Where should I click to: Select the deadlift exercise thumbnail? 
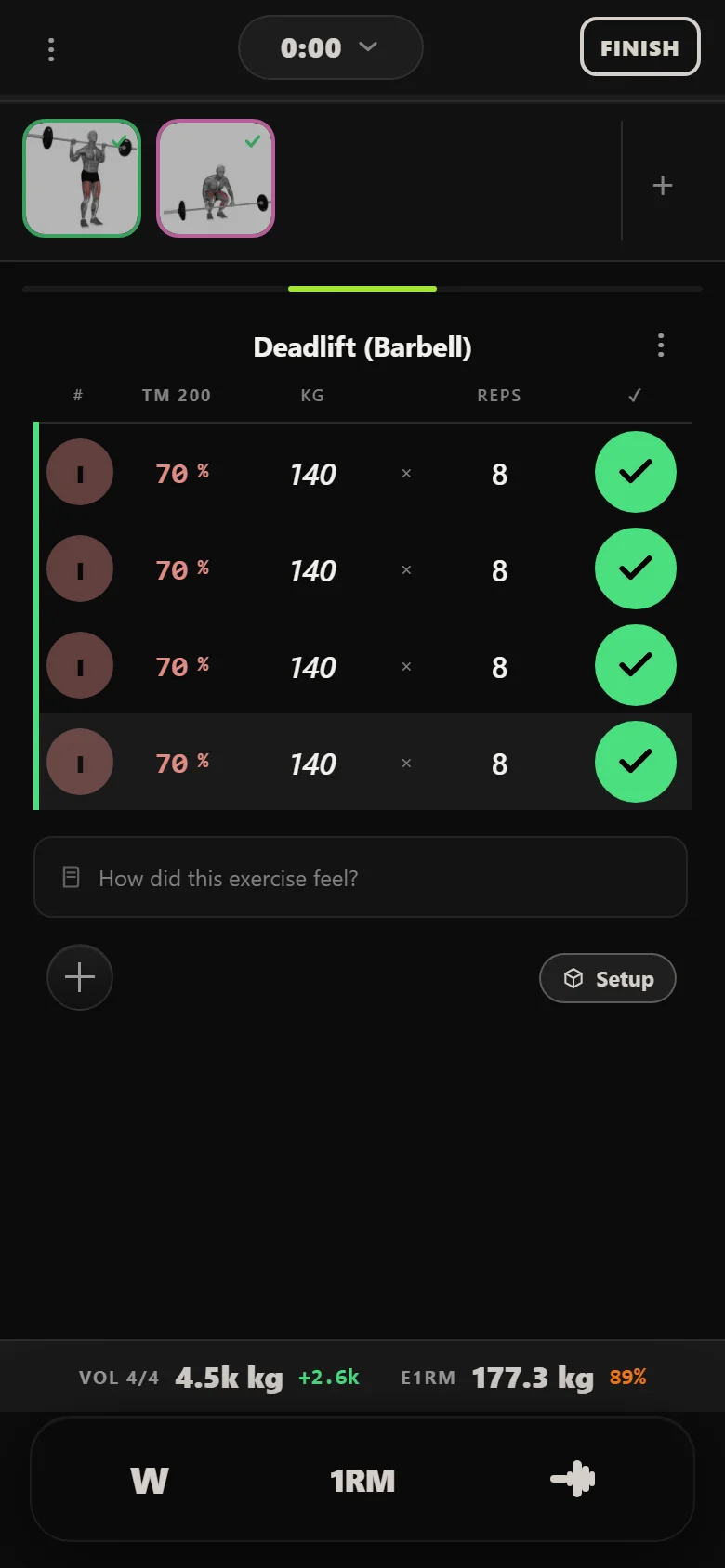pyautogui.click(x=216, y=178)
